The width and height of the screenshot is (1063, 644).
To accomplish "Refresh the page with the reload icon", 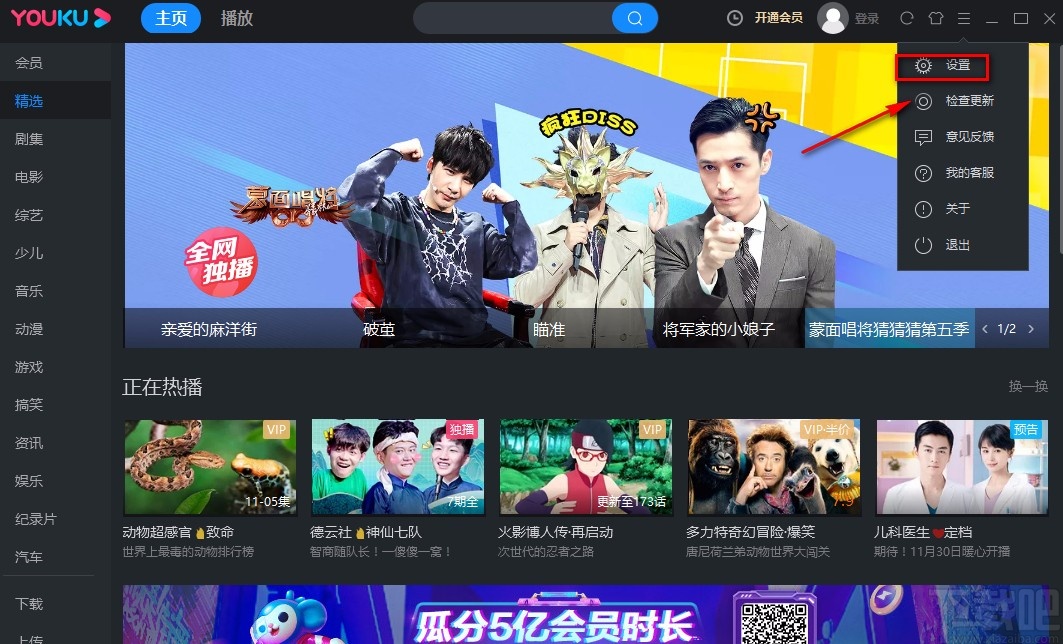I will pyautogui.click(x=907, y=18).
